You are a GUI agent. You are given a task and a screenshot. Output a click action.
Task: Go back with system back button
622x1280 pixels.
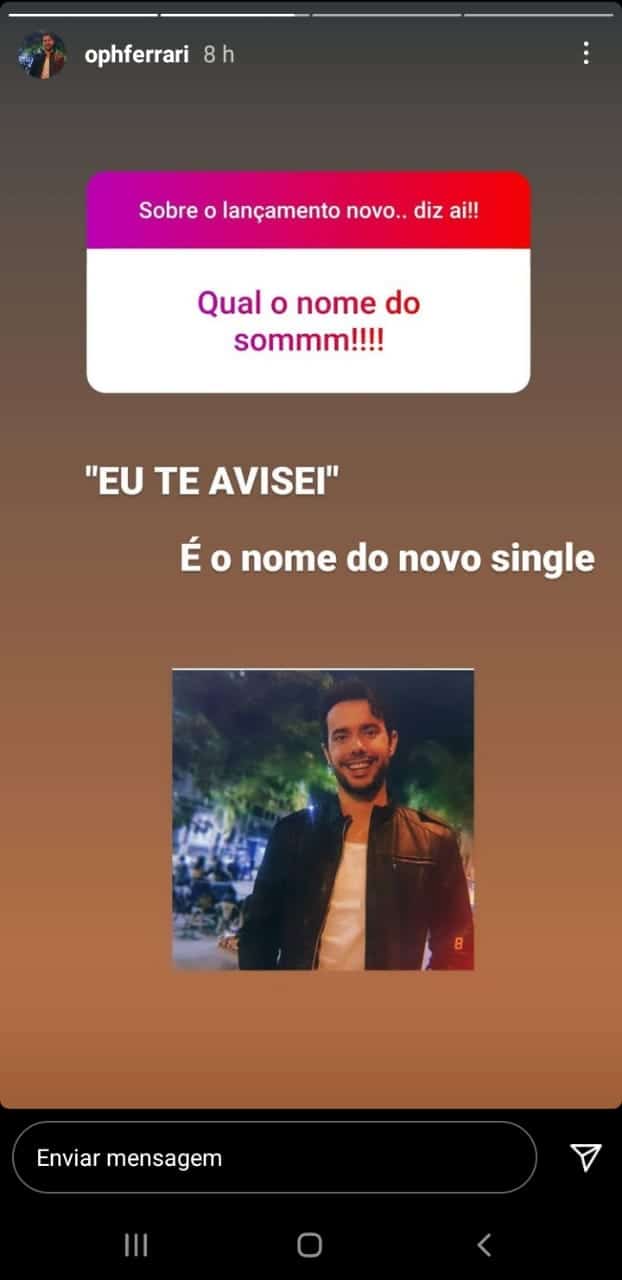(484, 1245)
